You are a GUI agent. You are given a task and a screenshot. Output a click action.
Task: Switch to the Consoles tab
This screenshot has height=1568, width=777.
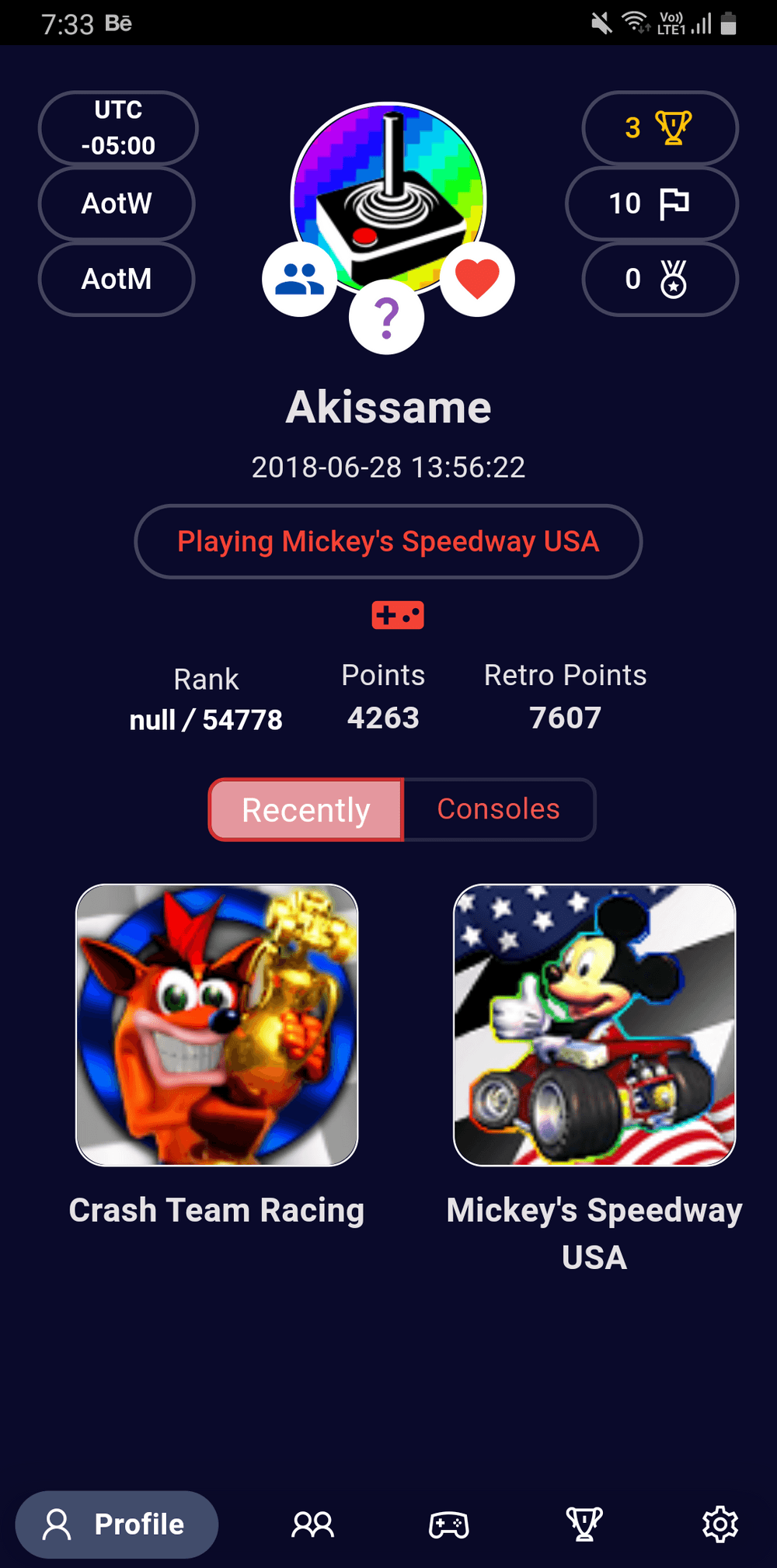[x=499, y=809]
